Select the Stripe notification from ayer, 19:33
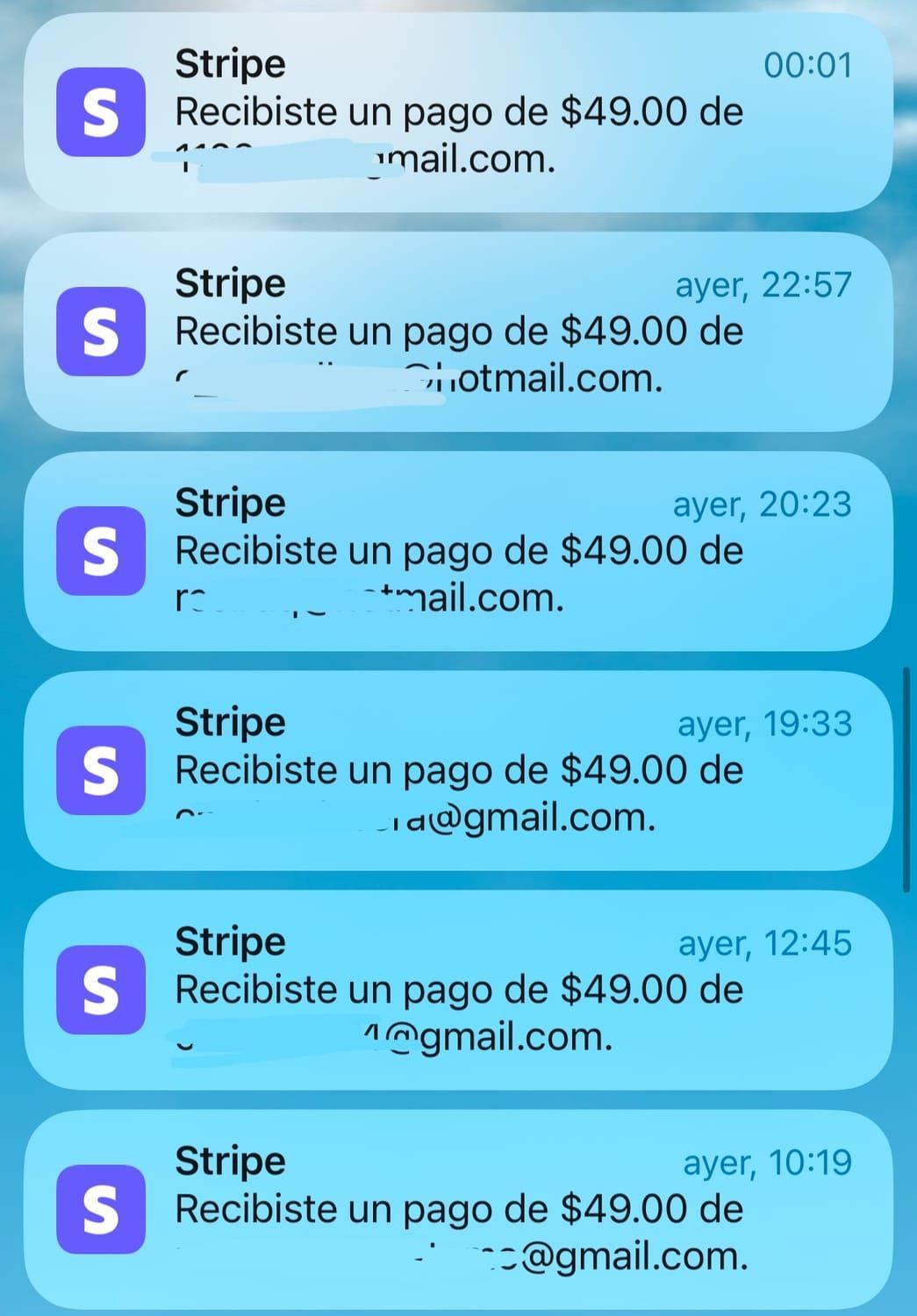Image resolution: width=917 pixels, height=1316 pixels. point(458,770)
